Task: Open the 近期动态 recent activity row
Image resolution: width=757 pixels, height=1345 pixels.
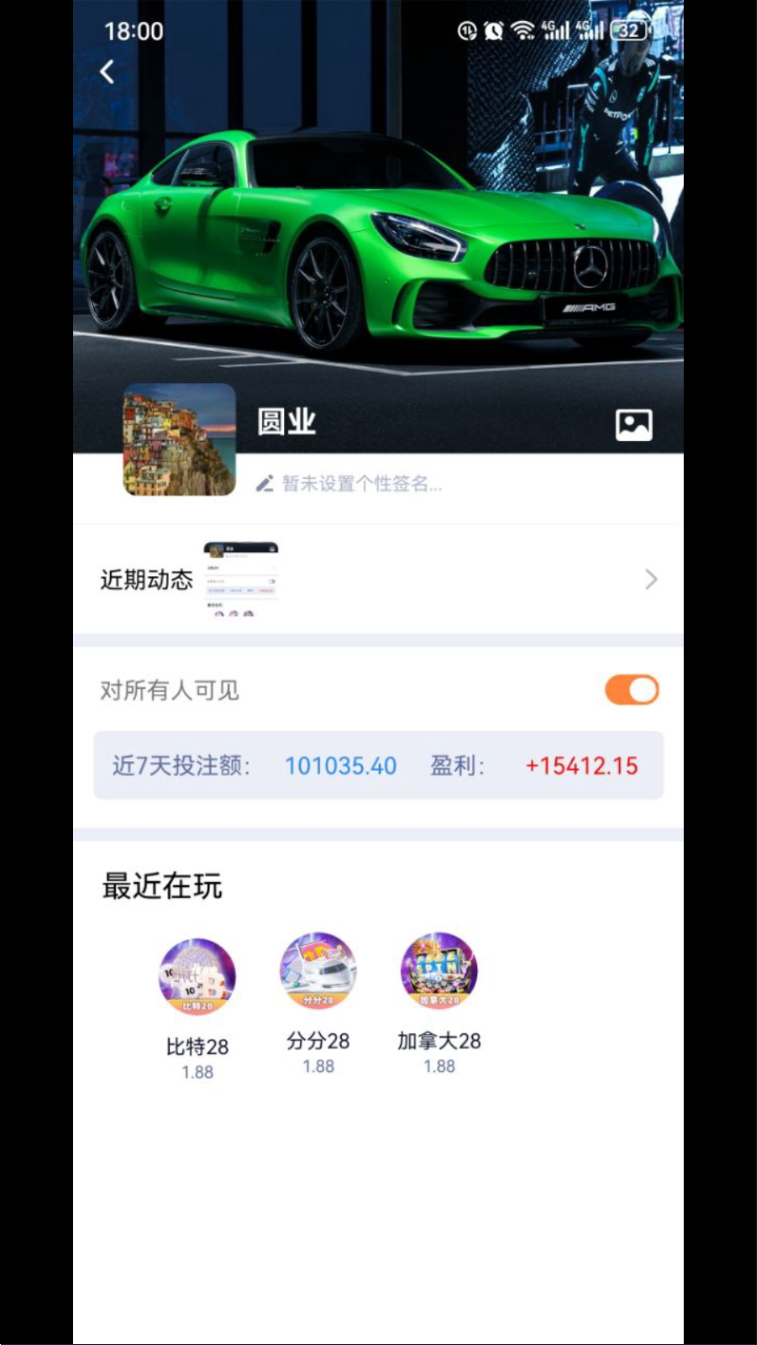Action: coord(378,579)
